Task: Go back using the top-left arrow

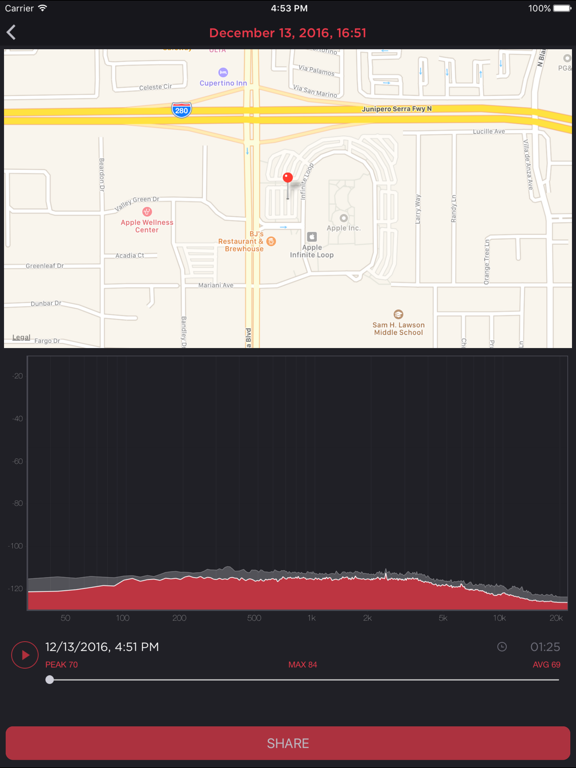Action: (11, 32)
